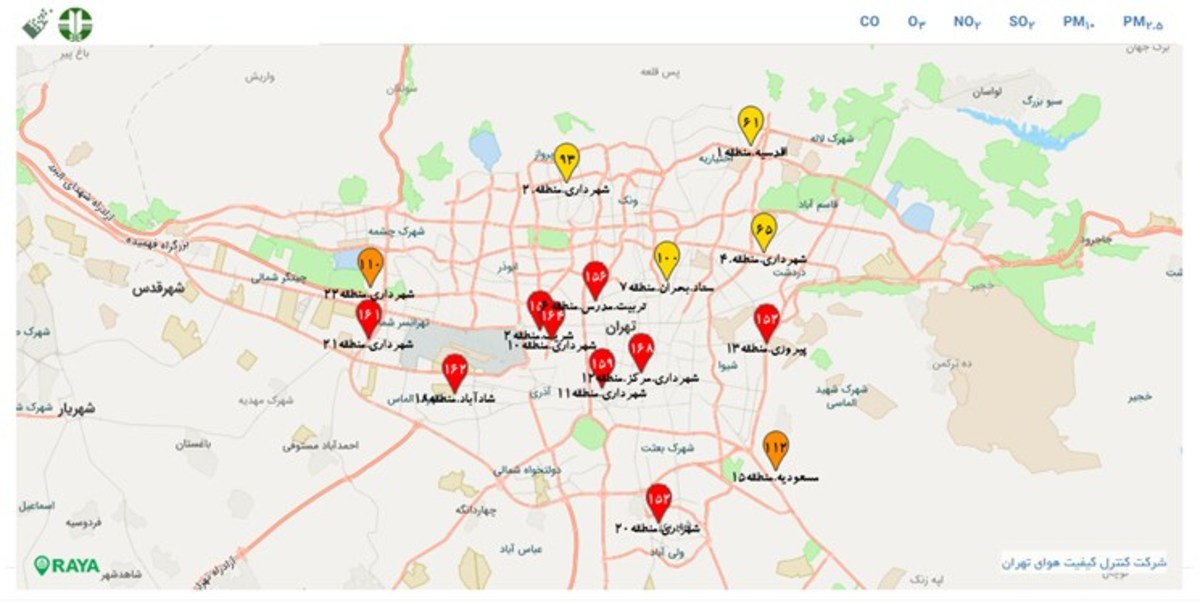Select the 161 marker at شهرداری منطقه ۲۱

tap(368, 317)
